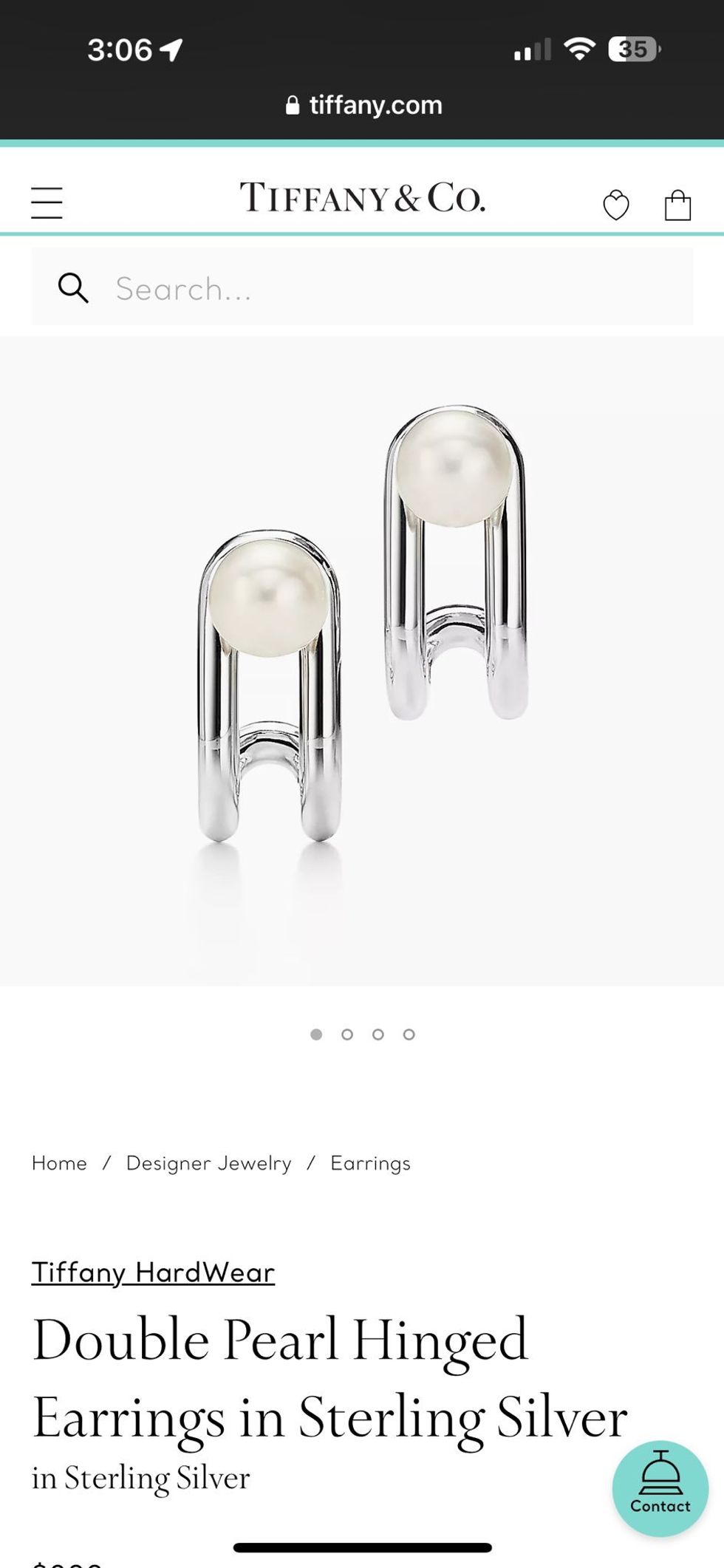Click the magnifying glass search icon

coord(73,287)
